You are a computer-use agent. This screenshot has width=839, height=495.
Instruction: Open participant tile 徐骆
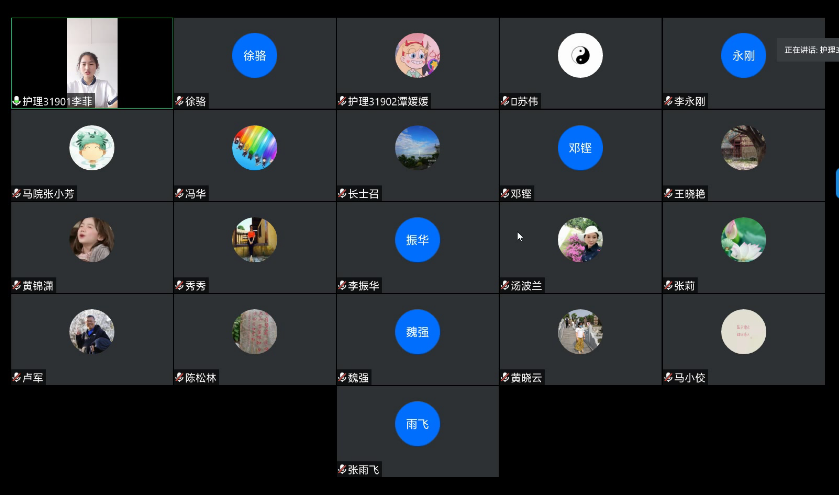pos(254,56)
